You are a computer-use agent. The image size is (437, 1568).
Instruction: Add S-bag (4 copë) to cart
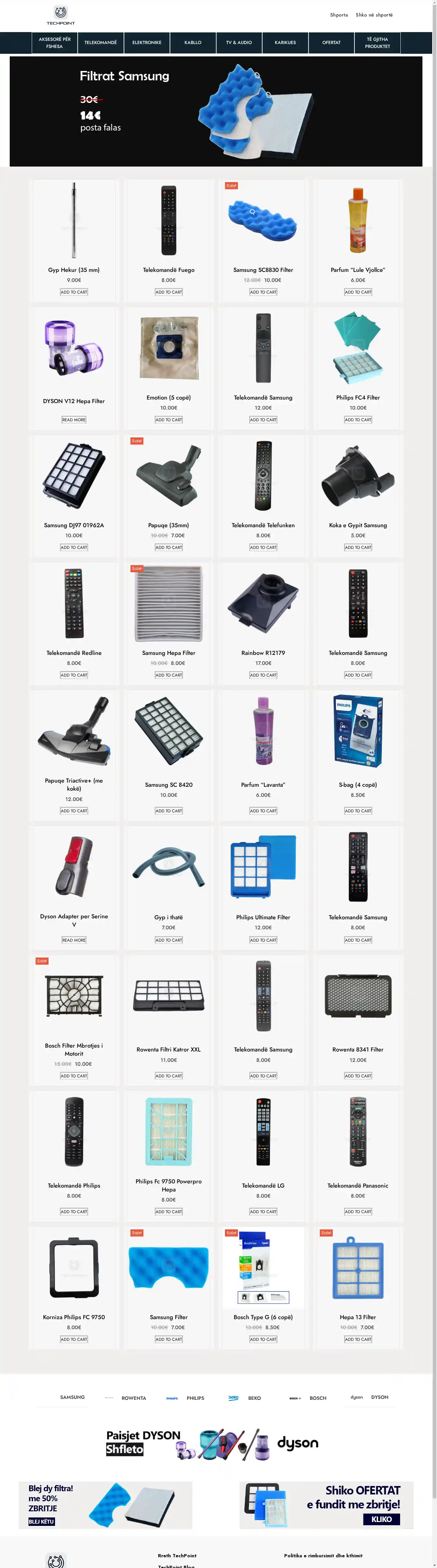pos(358,811)
